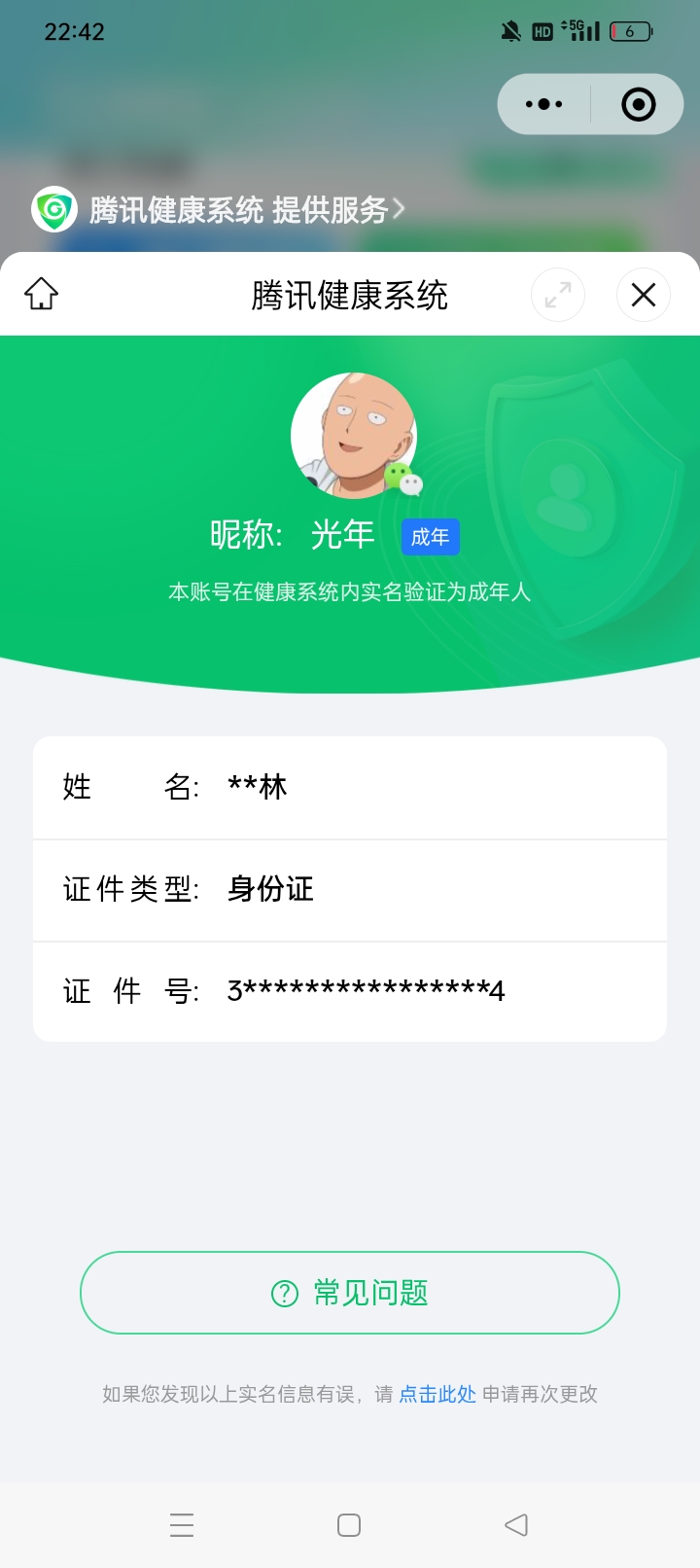This screenshot has height=1568, width=700.
Task: Open the 常见问题 button
Action: (x=350, y=1293)
